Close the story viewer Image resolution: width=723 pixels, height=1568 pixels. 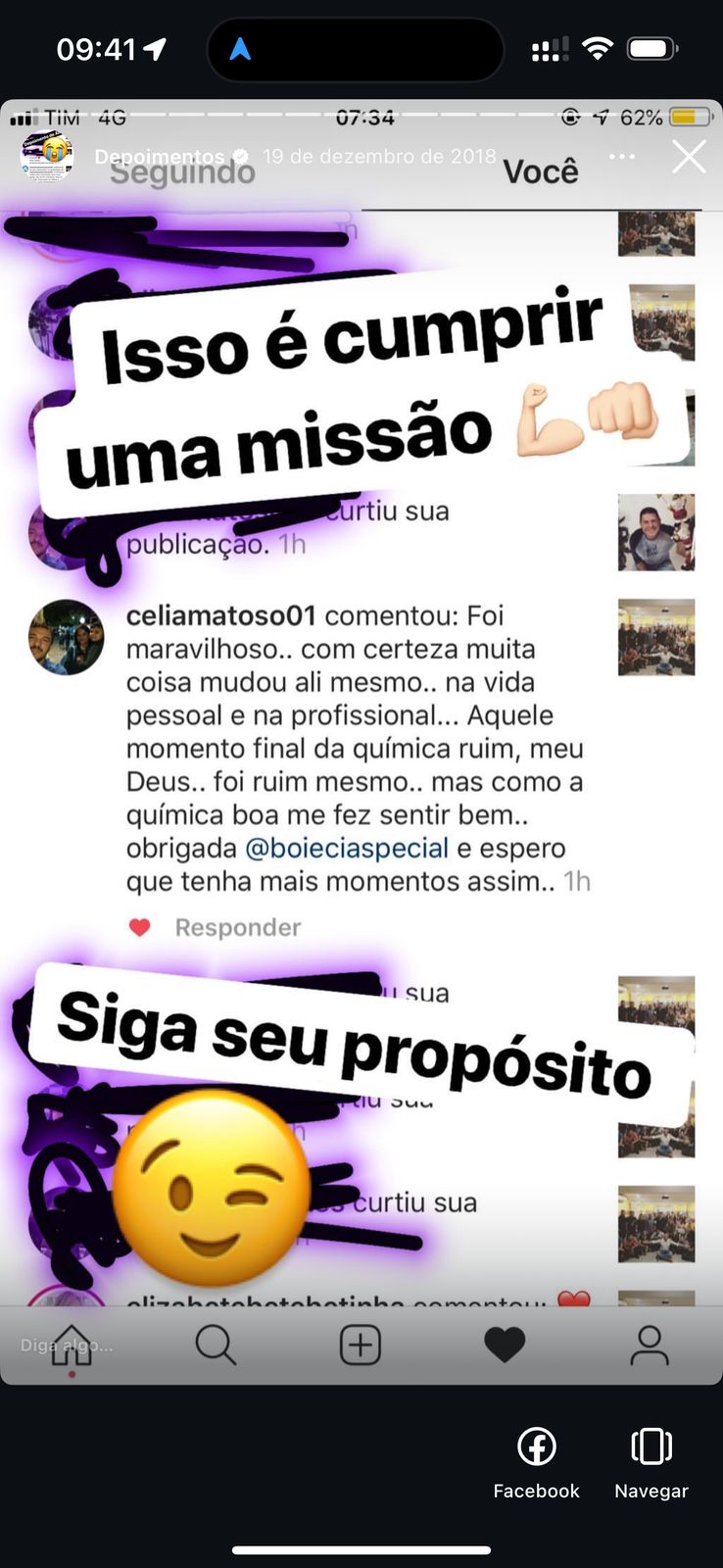(x=689, y=157)
